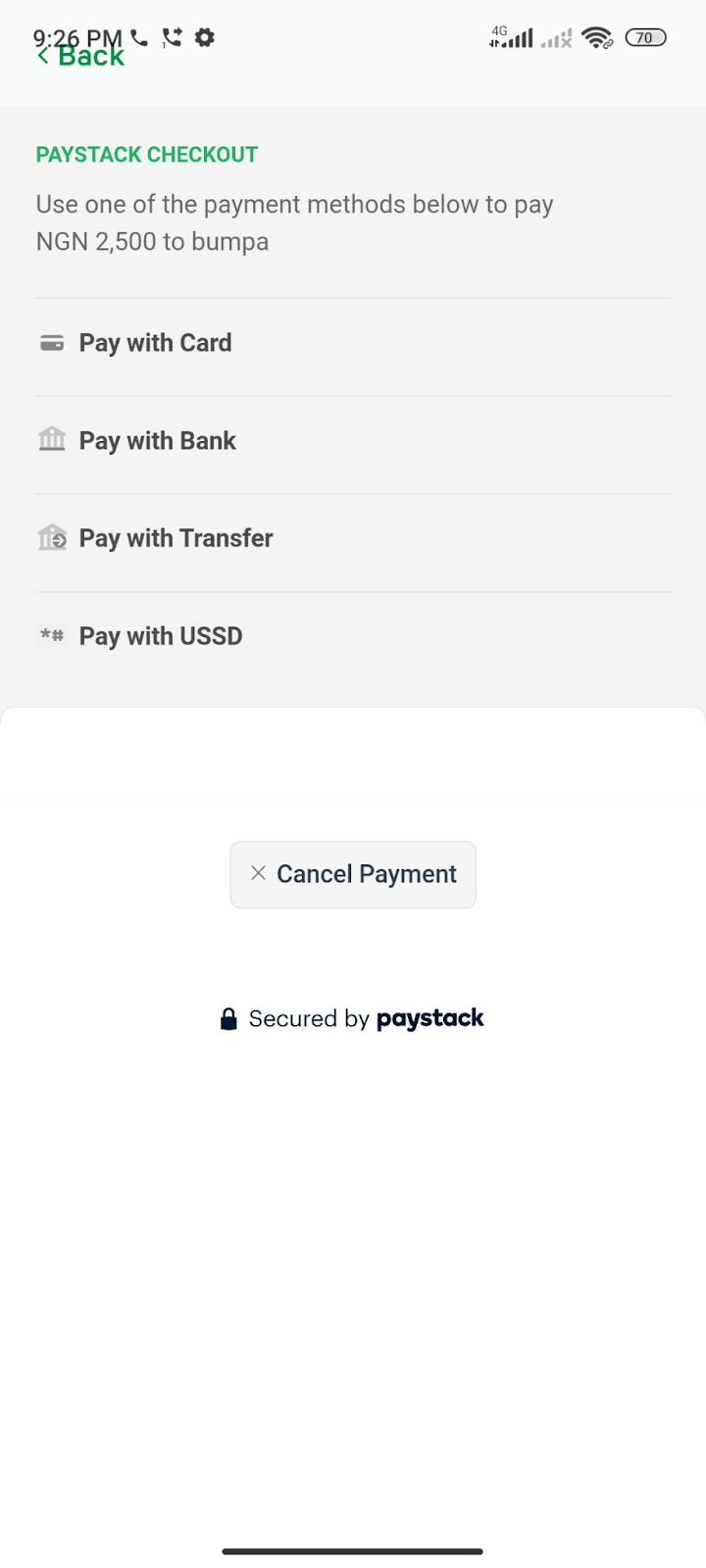Open Pay with Transfer method
The image size is (706, 1568).
coord(176,538)
